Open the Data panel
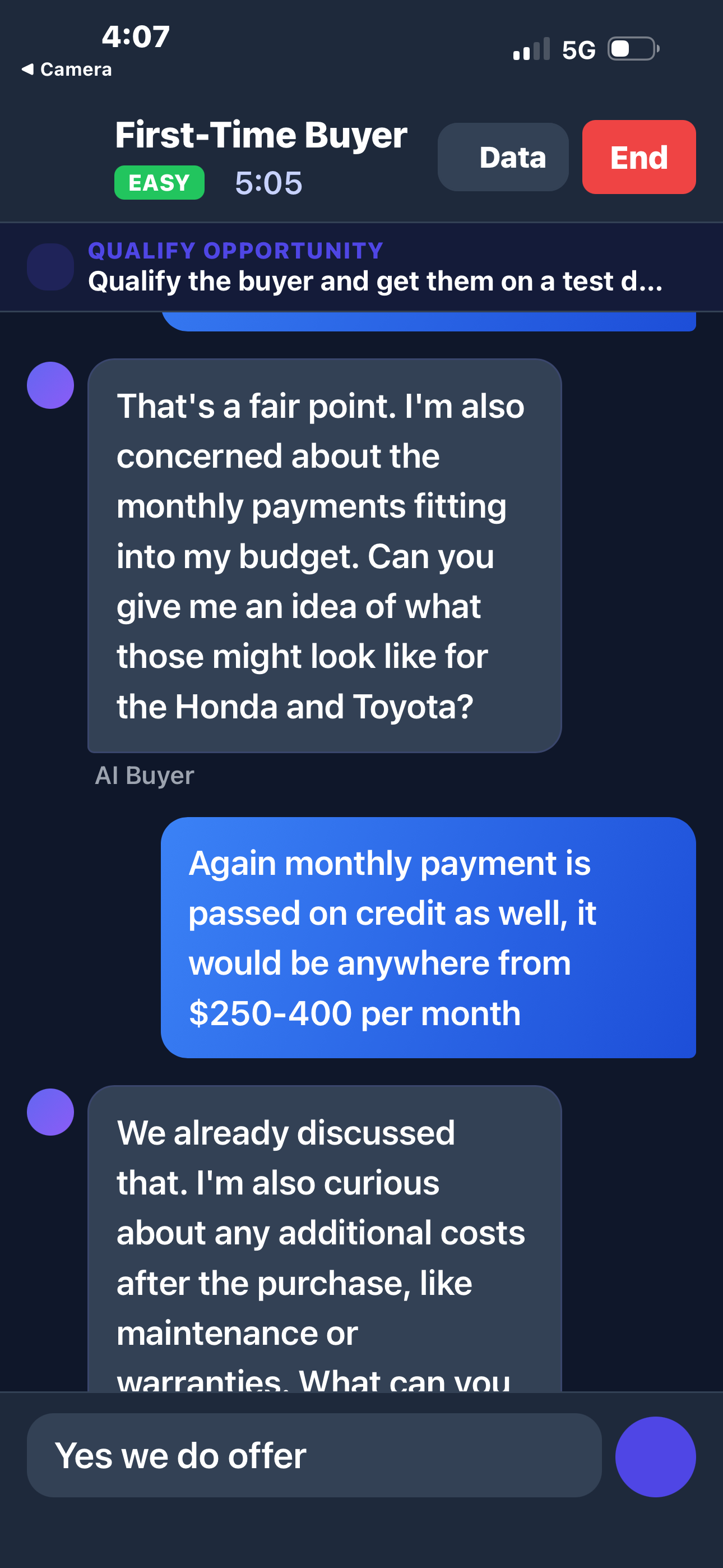723x1568 pixels. (503, 157)
